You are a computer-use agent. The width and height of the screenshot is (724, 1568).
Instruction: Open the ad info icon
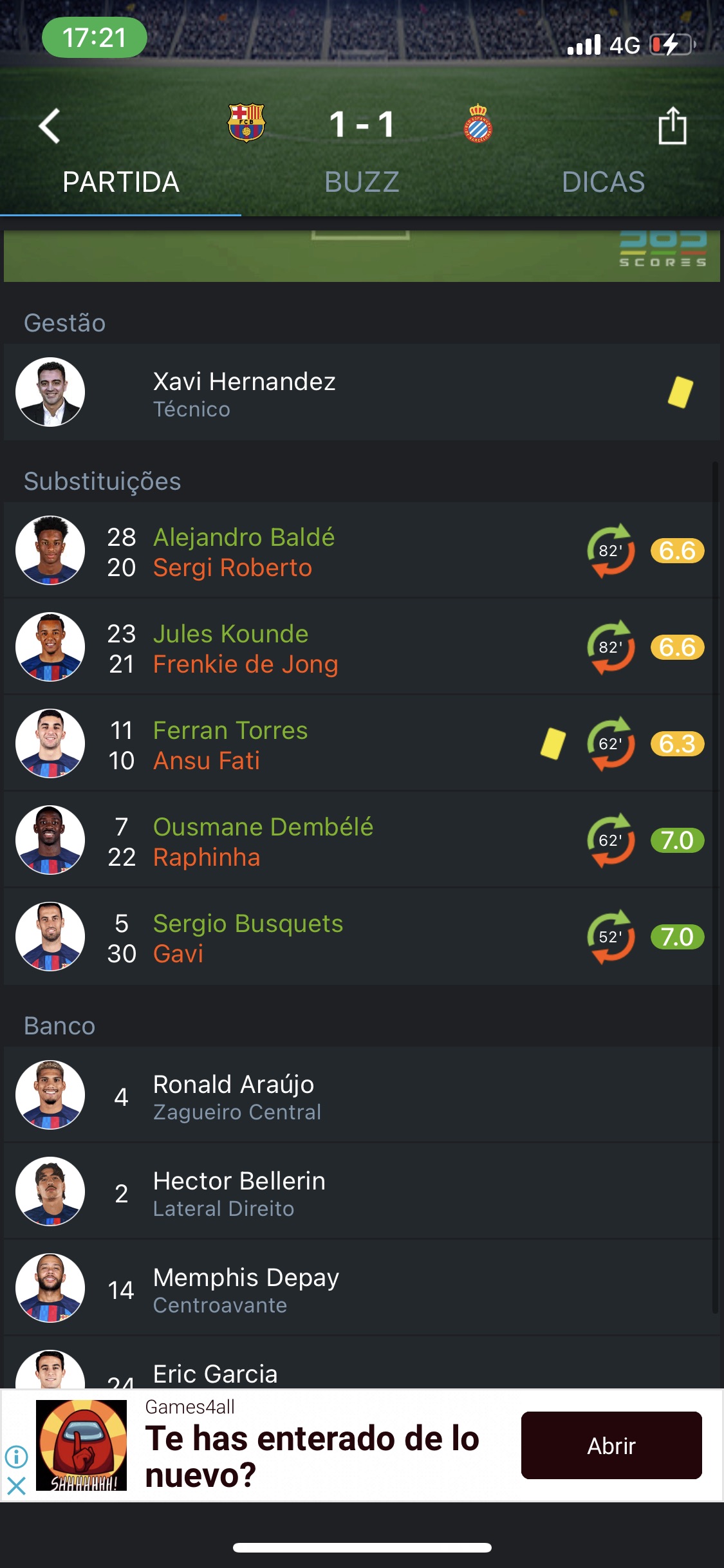click(x=16, y=1455)
